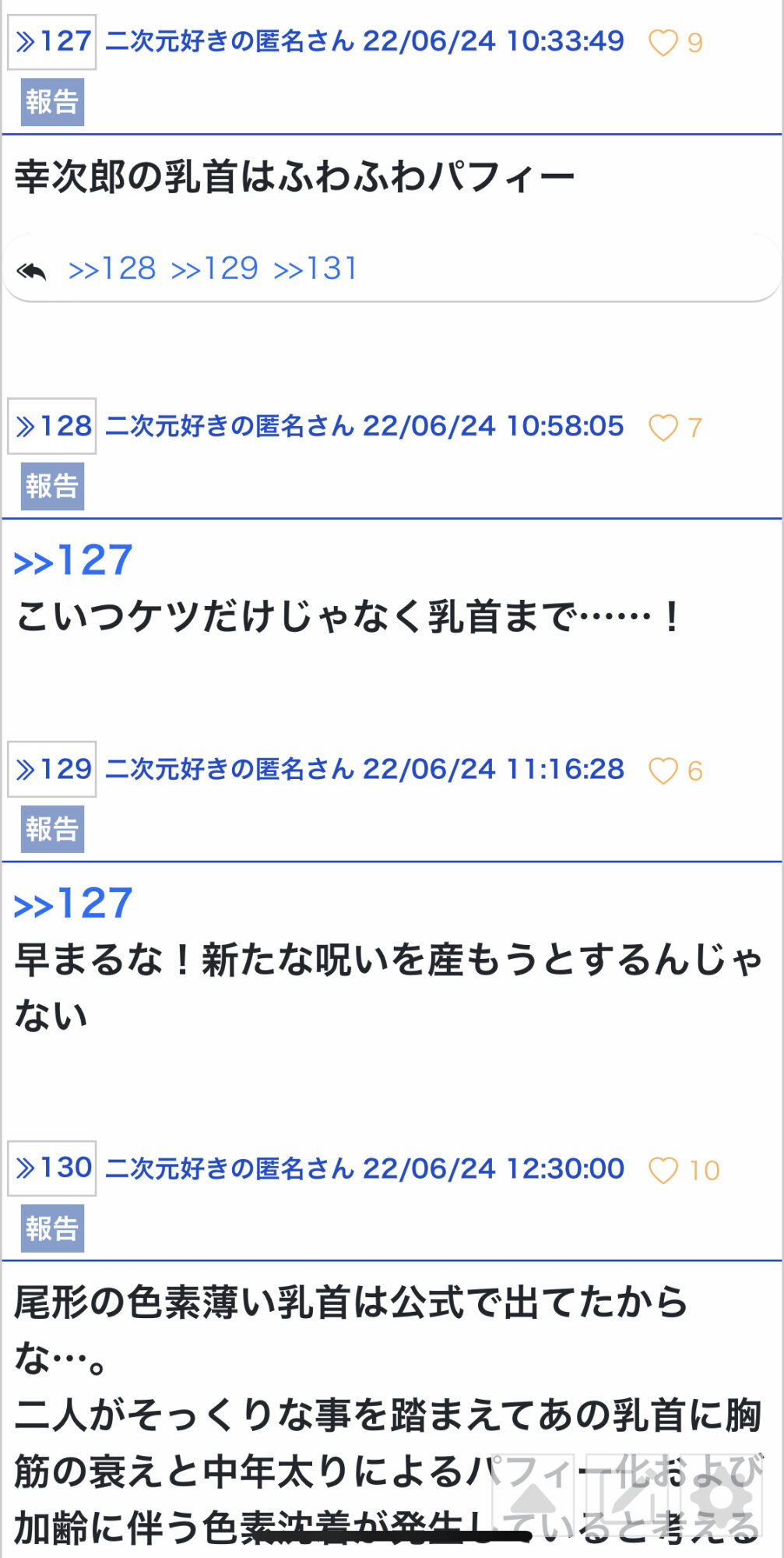The height and width of the screenshot is (1558, 784).
Task: Open reply link >>129 under post 127
Action: tap(214, 269)
